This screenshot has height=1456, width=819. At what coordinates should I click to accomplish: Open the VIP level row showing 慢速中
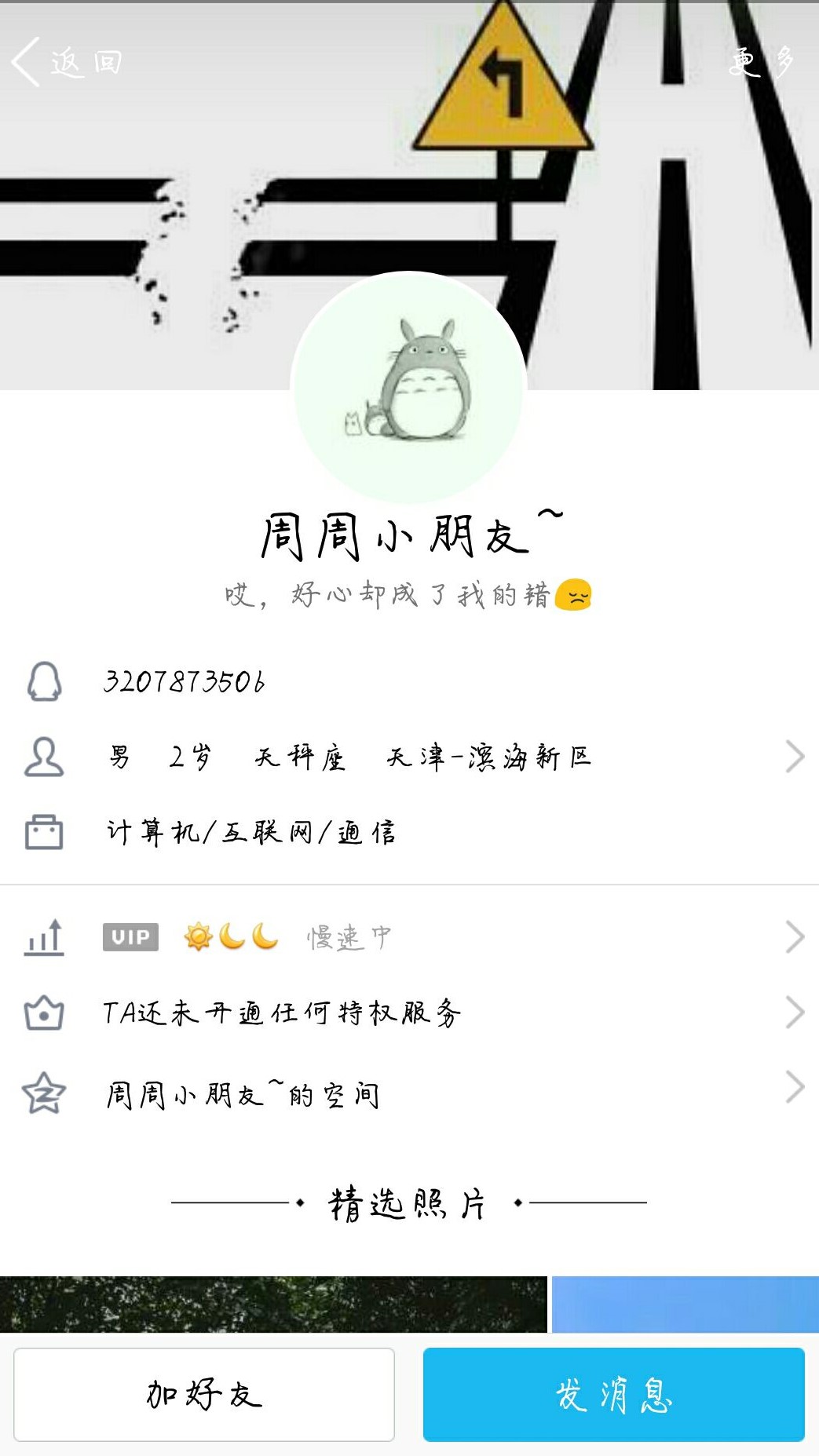click(x=408, y=937)
